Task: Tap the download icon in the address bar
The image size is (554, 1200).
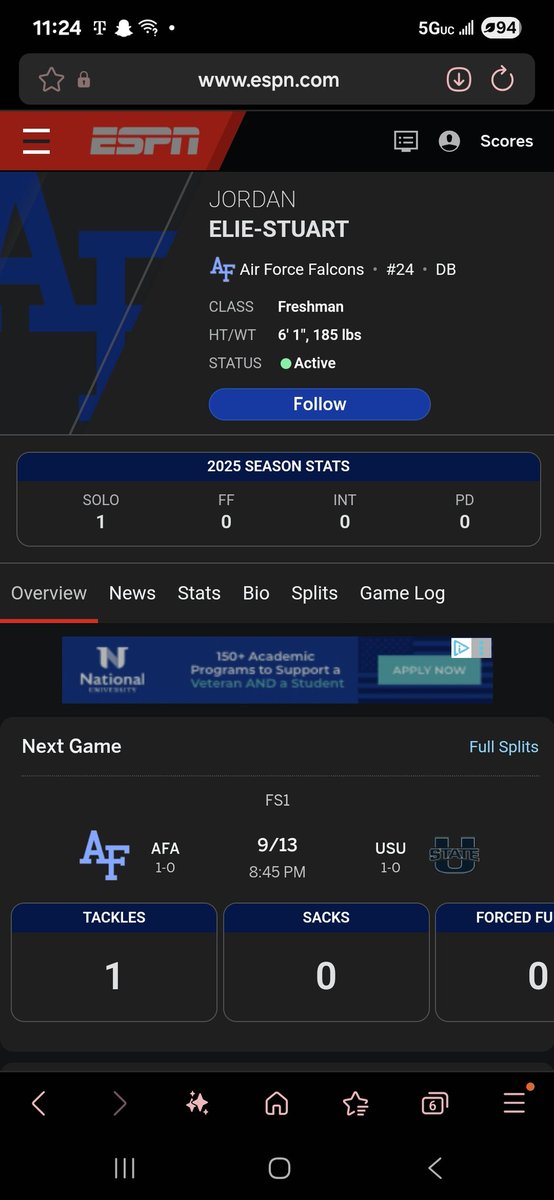Action: (458, 80)
